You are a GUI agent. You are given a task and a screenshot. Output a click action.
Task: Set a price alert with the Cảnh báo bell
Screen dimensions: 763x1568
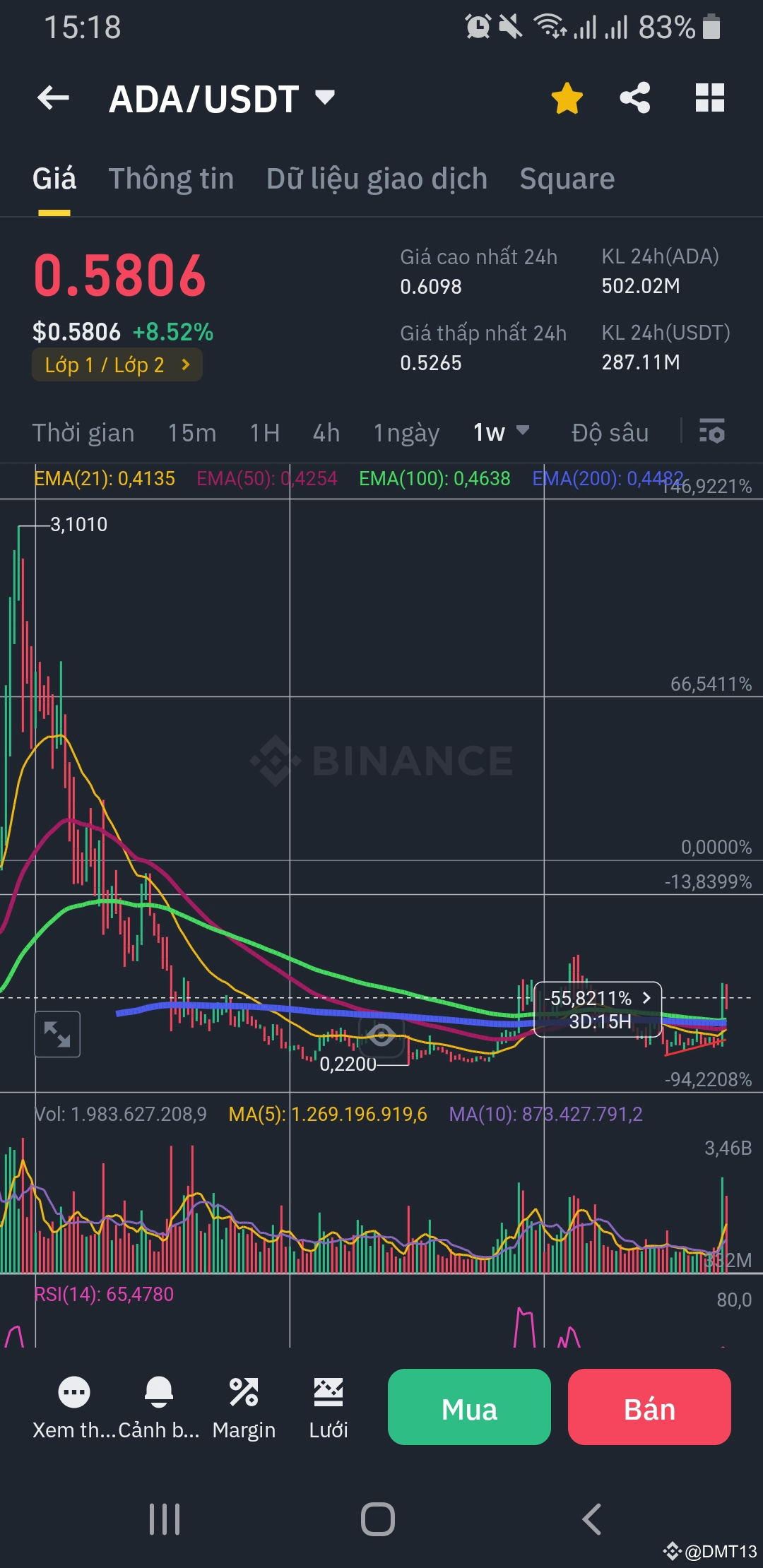point(159,1395)
